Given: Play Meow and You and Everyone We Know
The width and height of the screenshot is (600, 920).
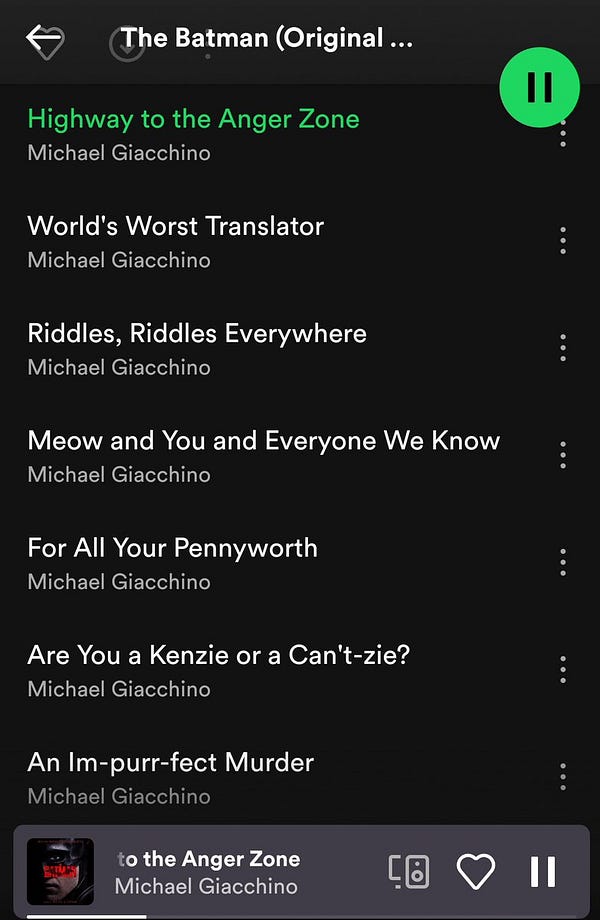Looking at the screenshot, I should (263, 440).
